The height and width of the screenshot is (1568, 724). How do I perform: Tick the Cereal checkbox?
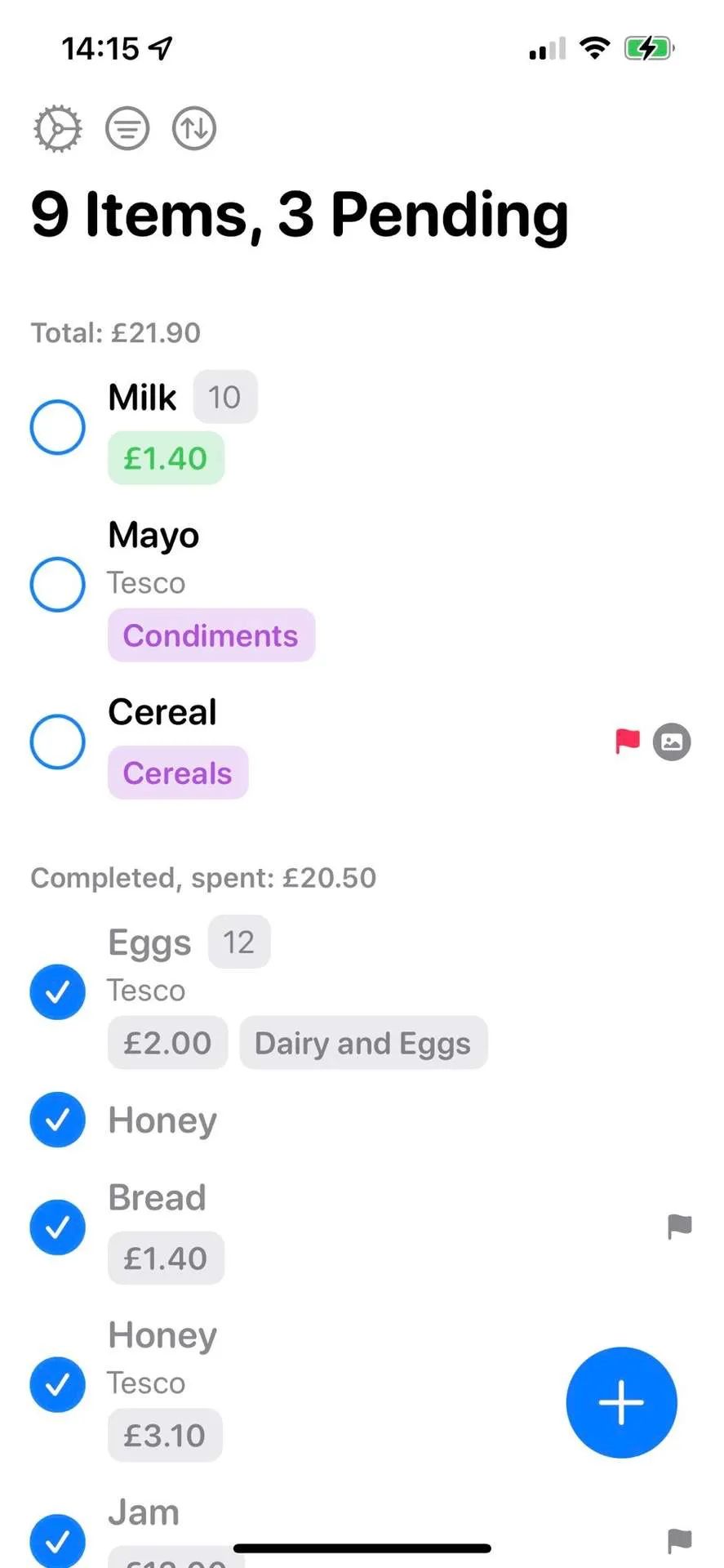click(58, 742)
